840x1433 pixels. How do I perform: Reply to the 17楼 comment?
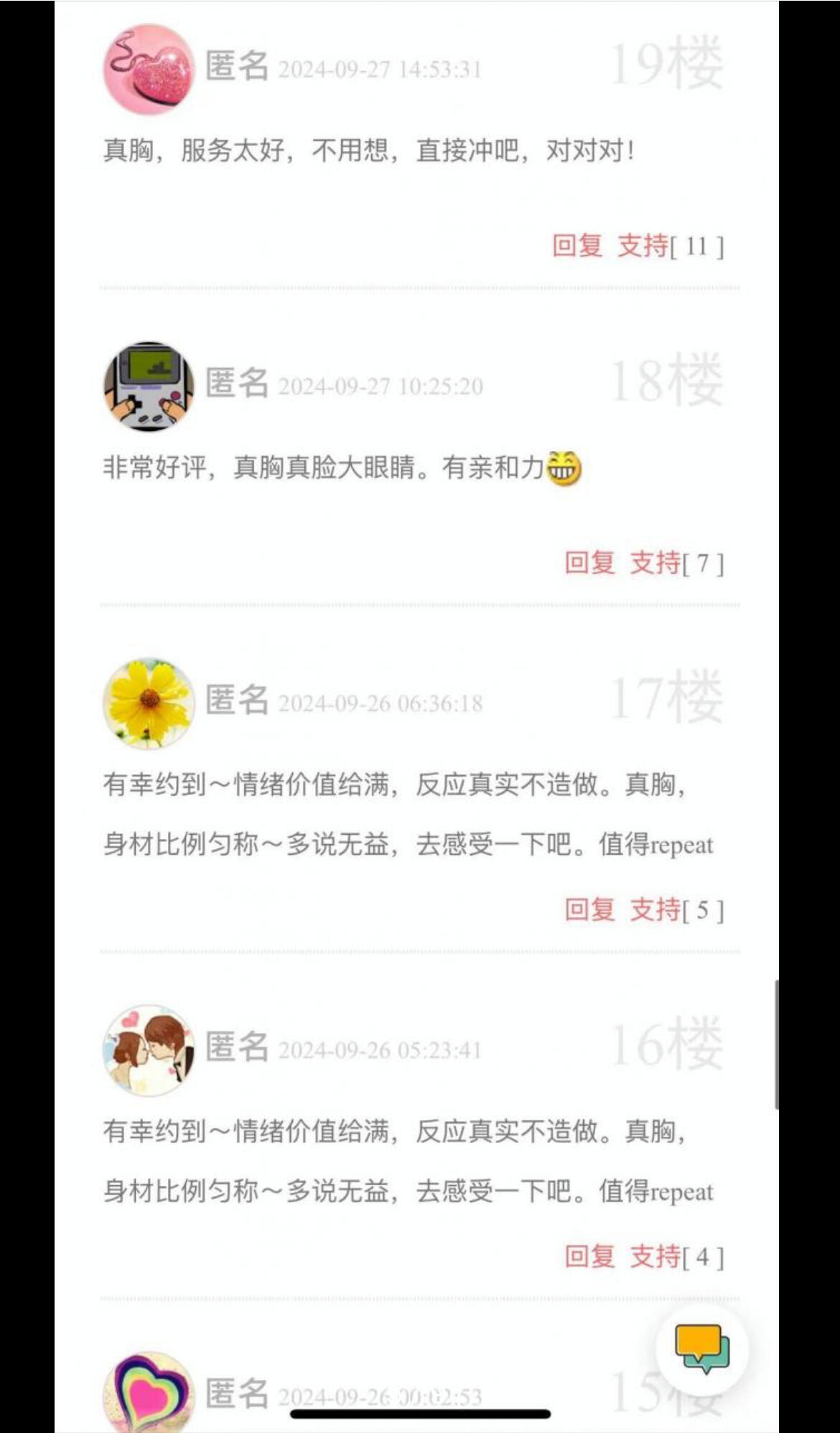pyautogui.click(x=589, y=910)
